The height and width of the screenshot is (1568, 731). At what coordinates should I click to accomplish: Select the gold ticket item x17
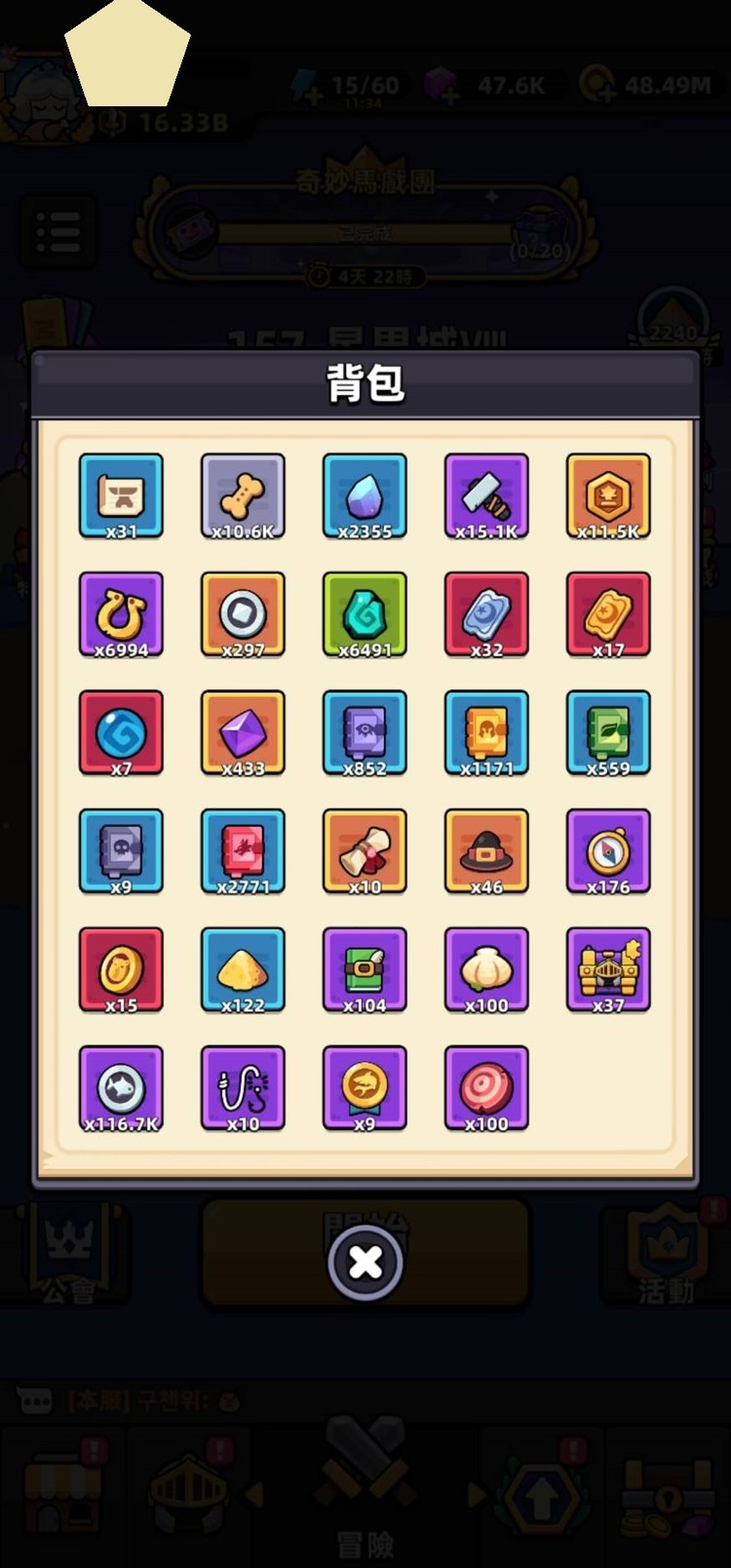608,614
